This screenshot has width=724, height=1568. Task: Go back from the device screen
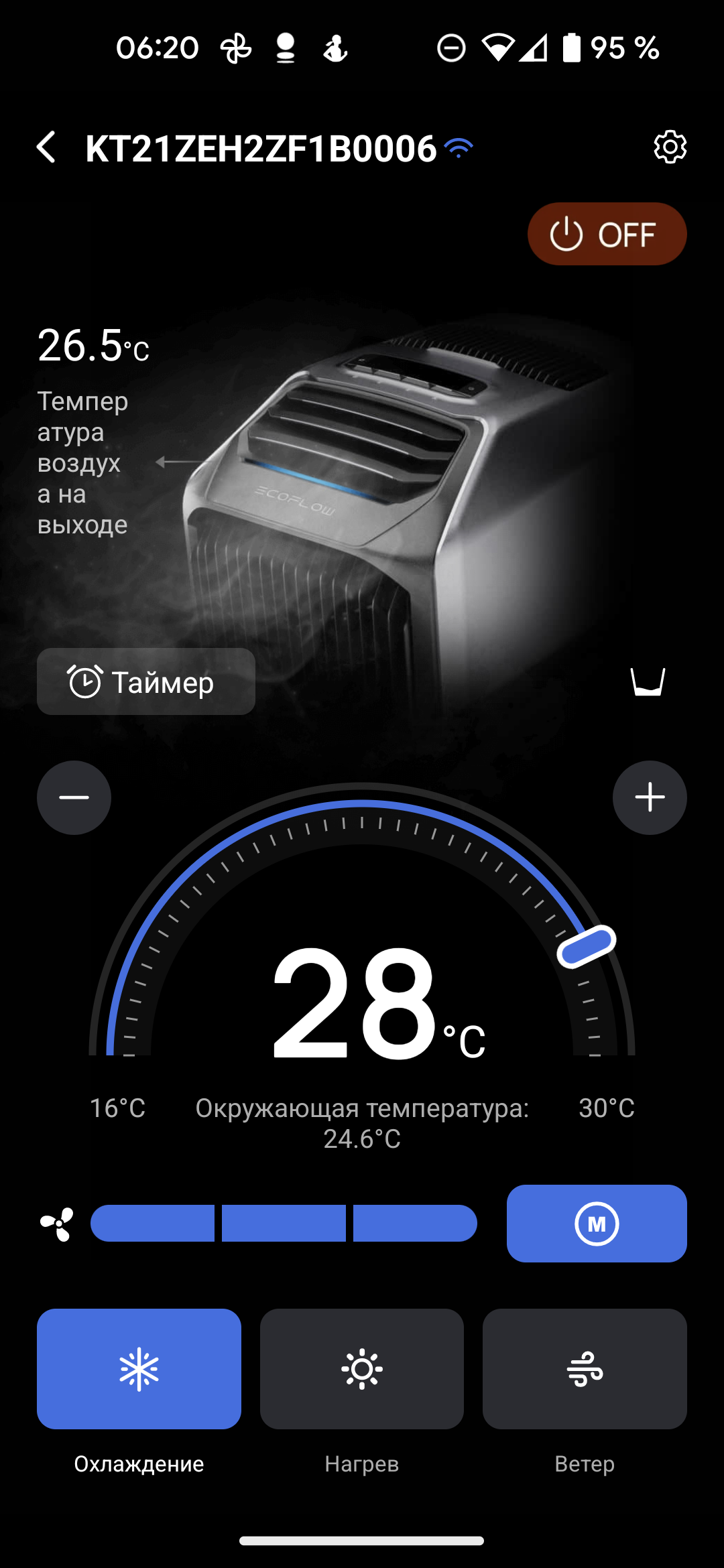(47, 147)
